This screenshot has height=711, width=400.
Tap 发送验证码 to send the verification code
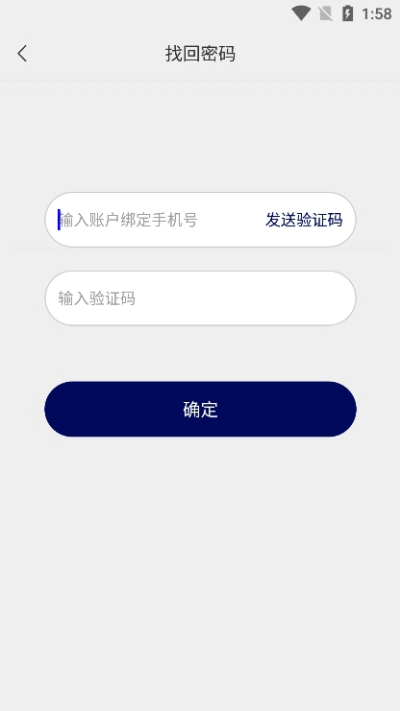pyautogui.click(x=303, y=220)
